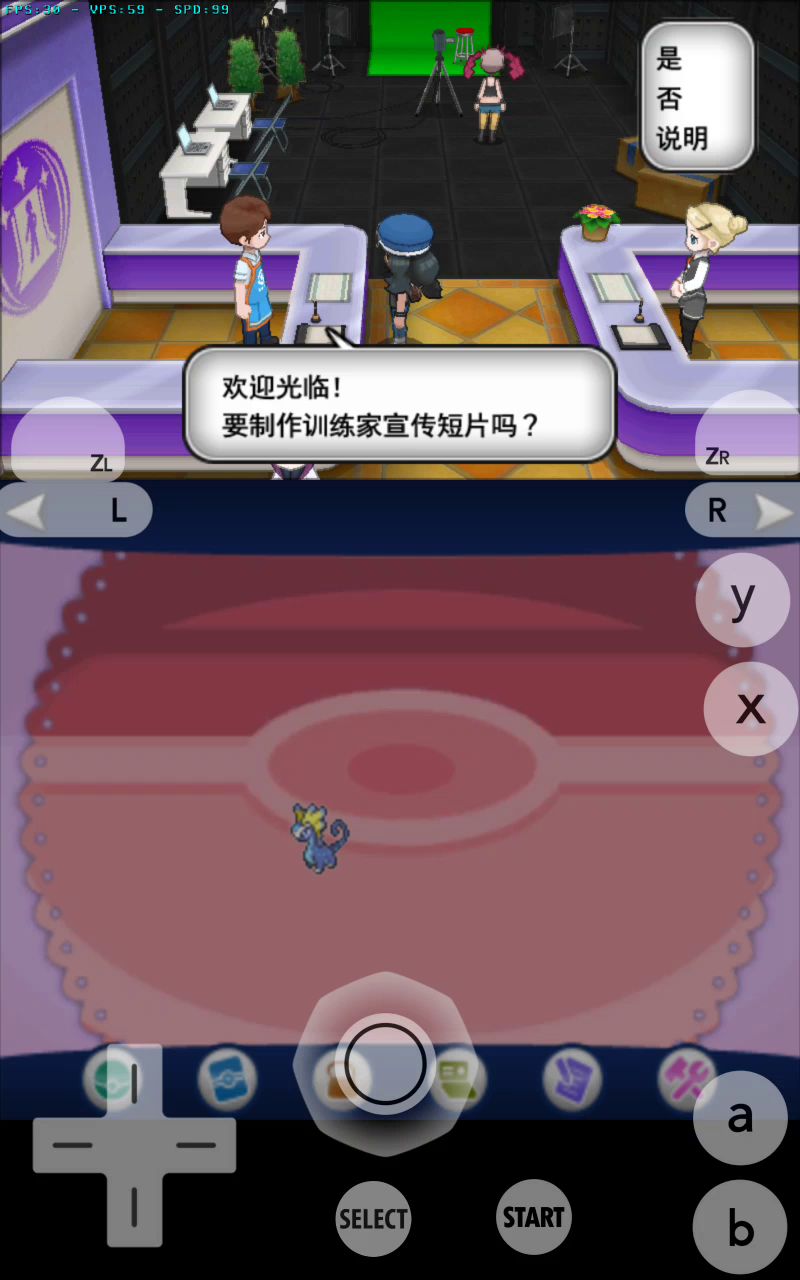Tap the y button
Screen dimensions: 800x1280
[742, 599]
